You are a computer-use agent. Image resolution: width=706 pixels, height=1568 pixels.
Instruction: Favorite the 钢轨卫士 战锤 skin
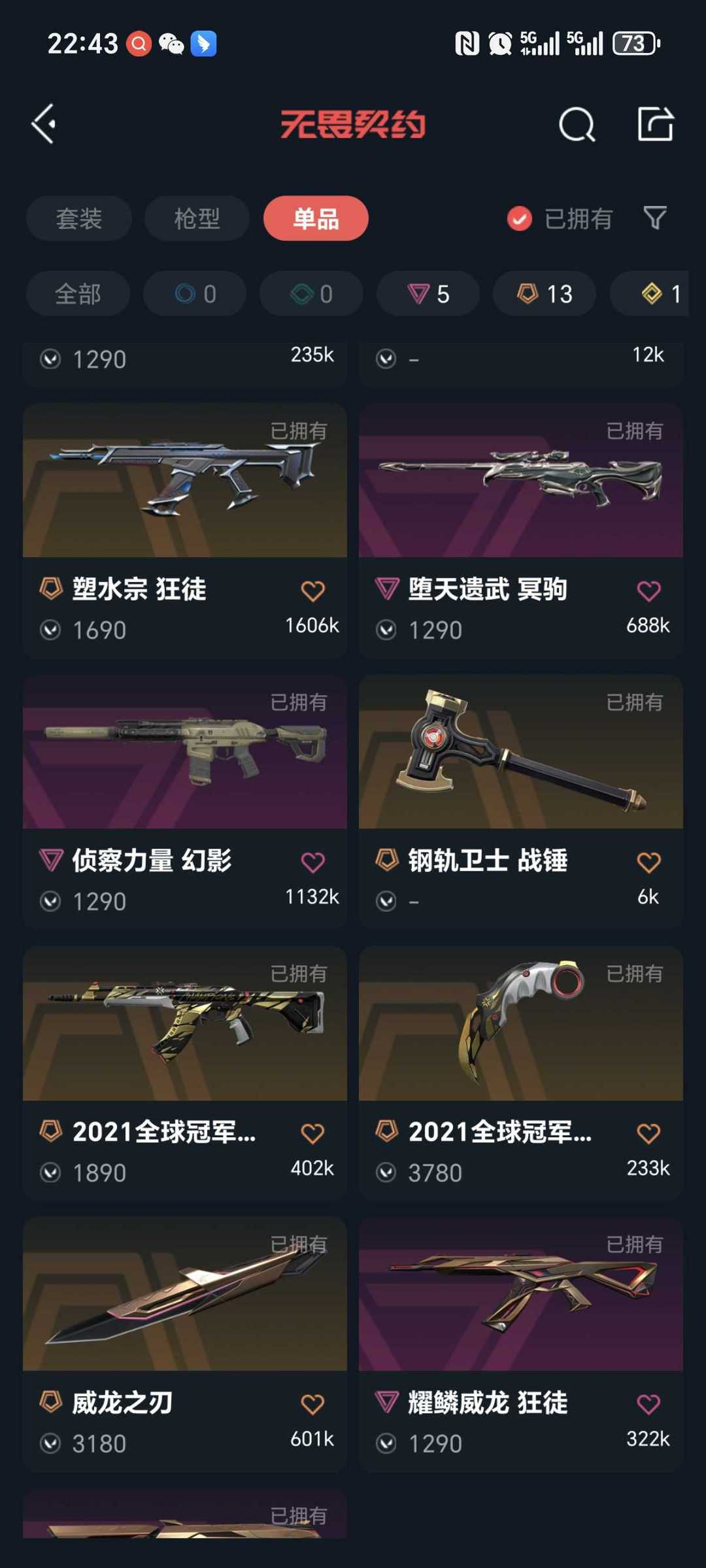click(648, 862)
